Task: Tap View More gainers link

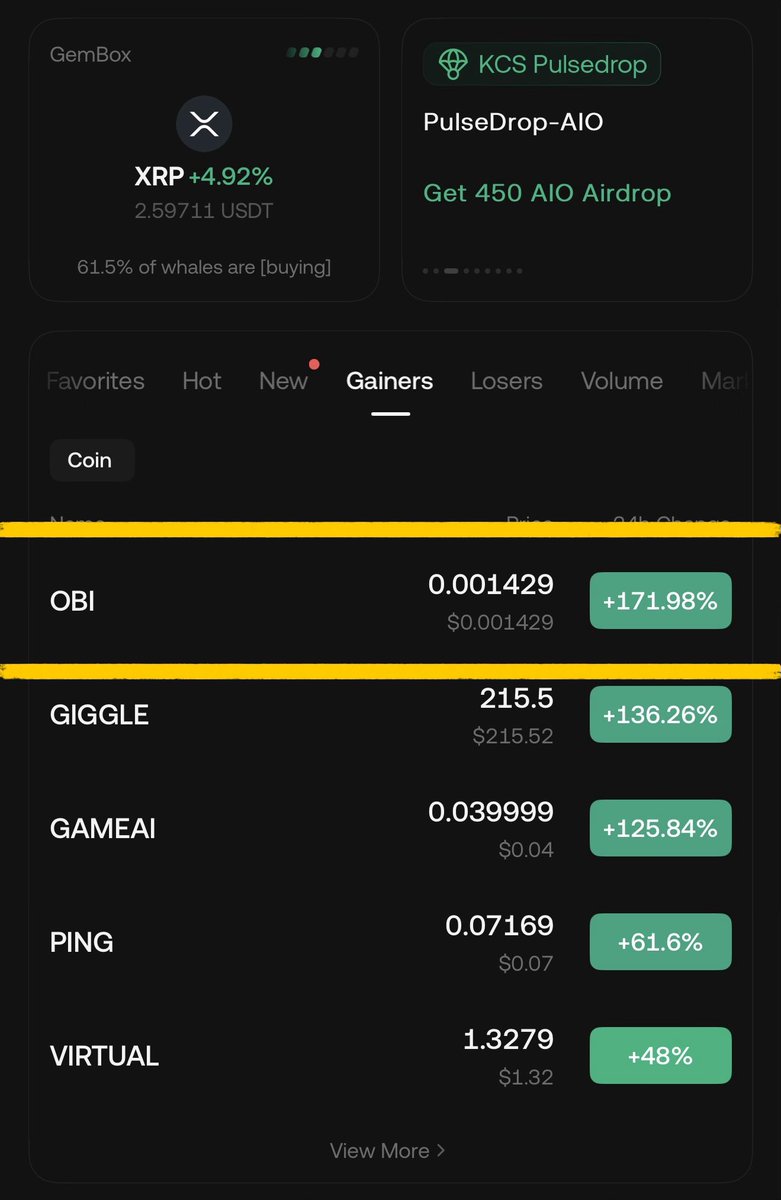Action: point(388,1151)
